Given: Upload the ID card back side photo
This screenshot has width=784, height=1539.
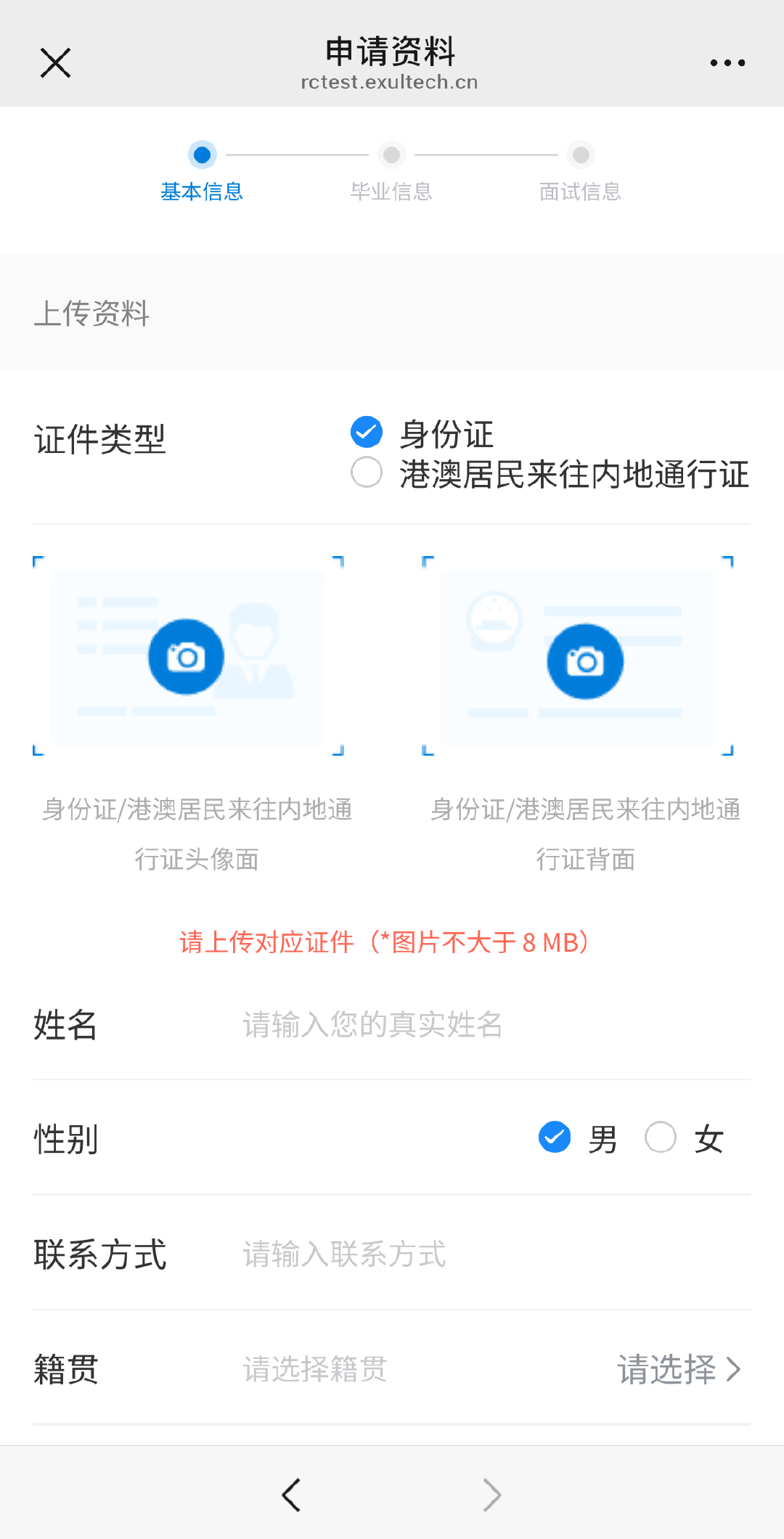Looking at the screenshot, I should pyautogui.click(x=585, y=661).
